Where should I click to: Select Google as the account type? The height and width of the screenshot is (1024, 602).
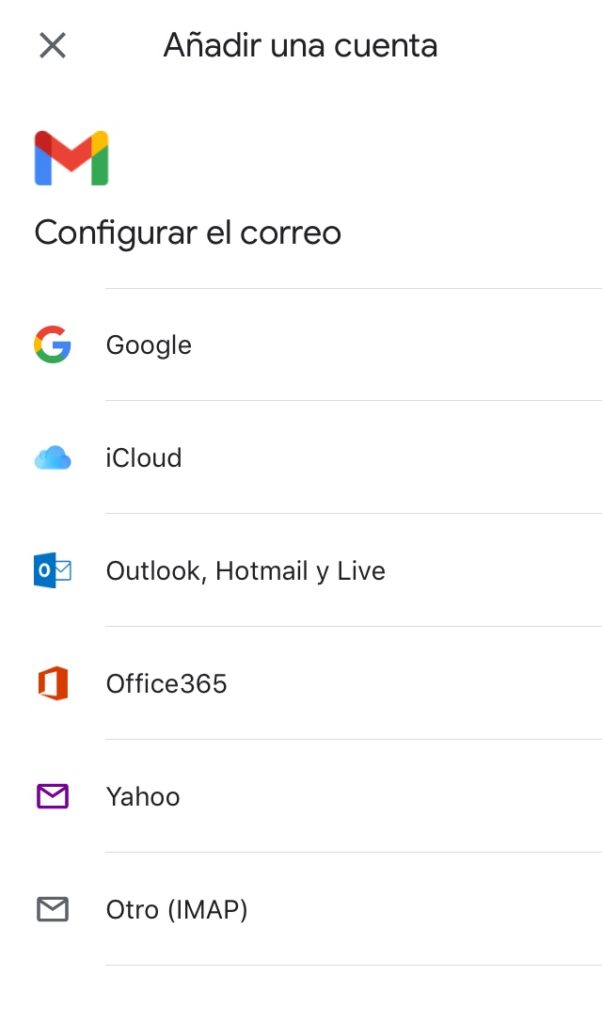148,345
